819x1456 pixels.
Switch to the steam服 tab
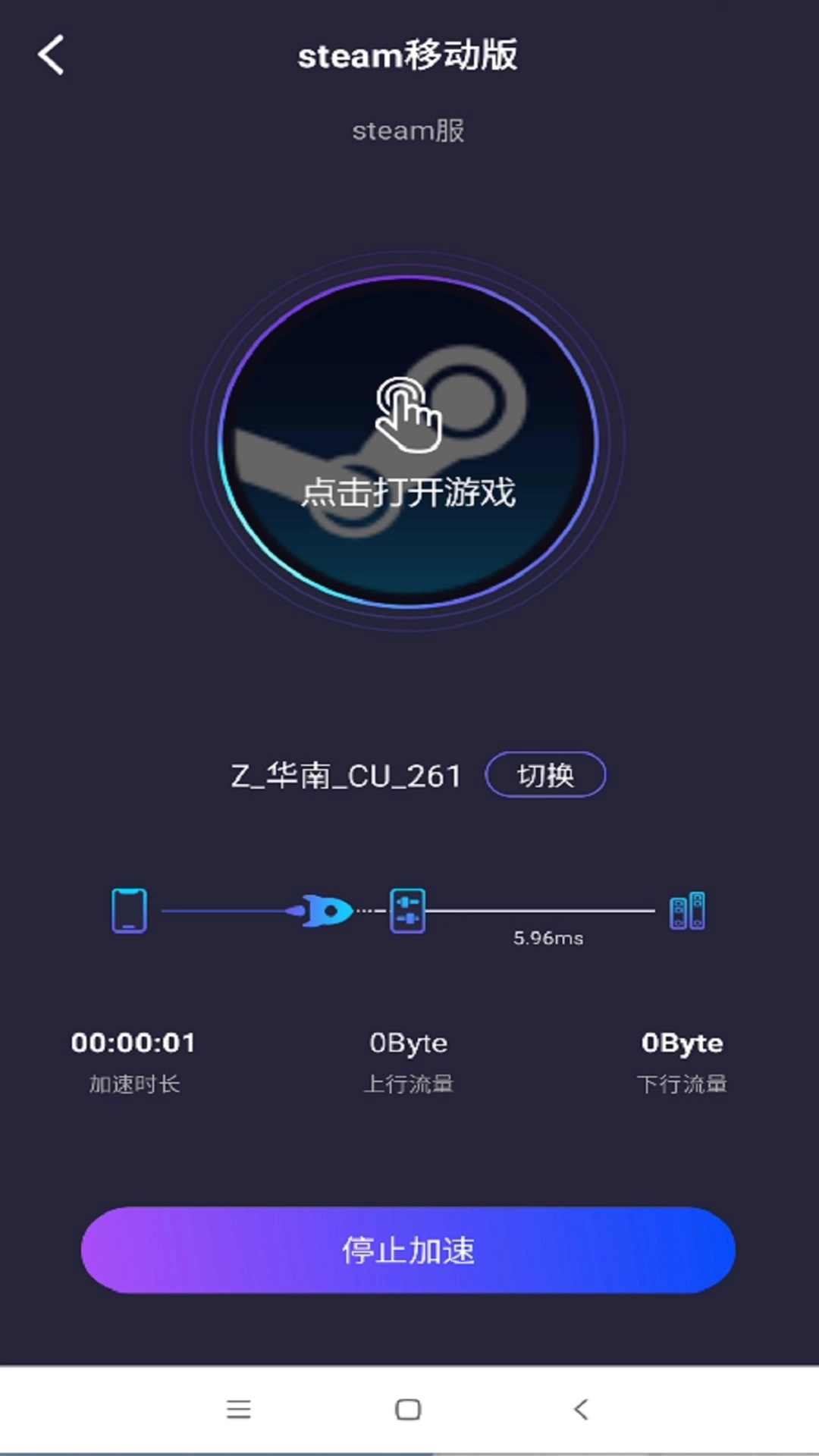point(408,130)
